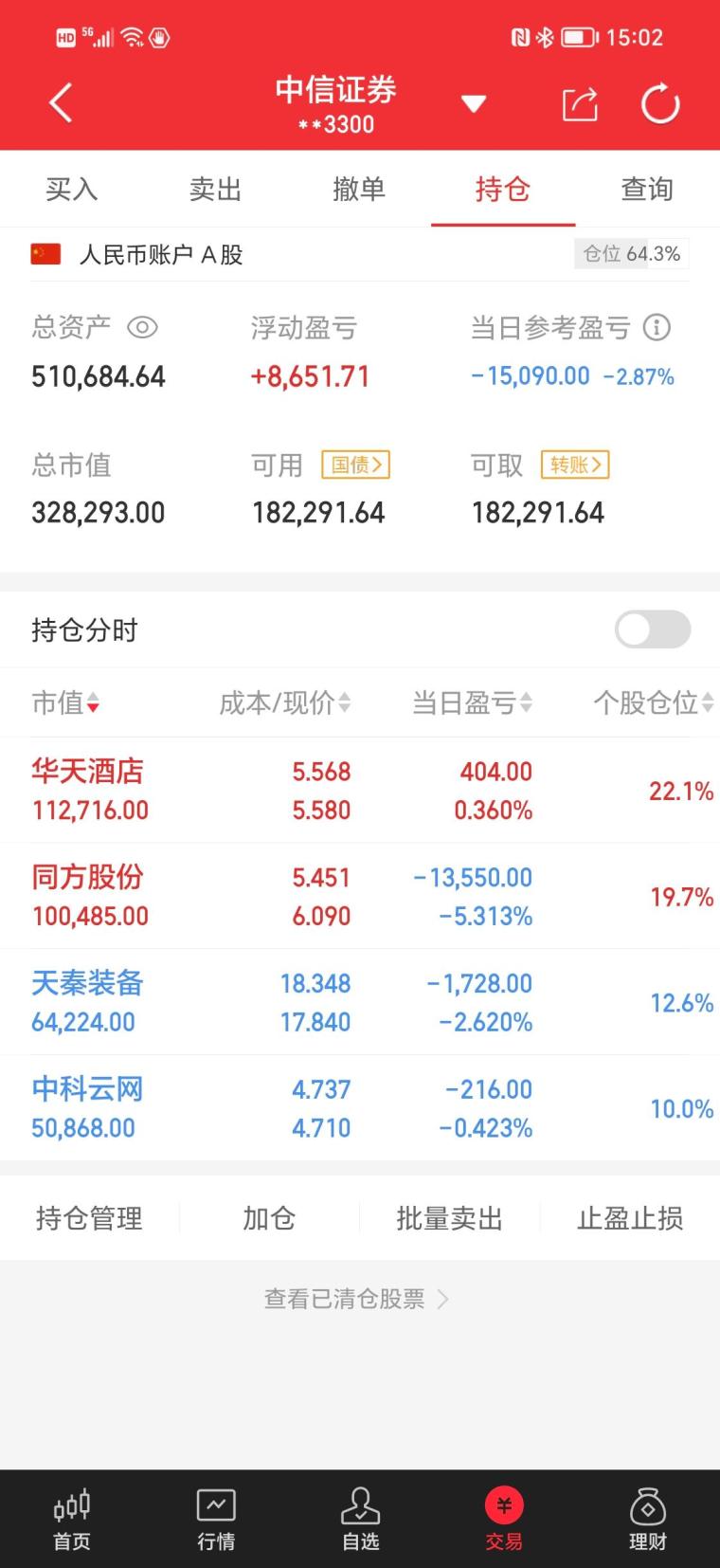The height and width of the screenshot is (1568, 720).
Task: Select the 查询 tab
Action: [x=647, y=190]
